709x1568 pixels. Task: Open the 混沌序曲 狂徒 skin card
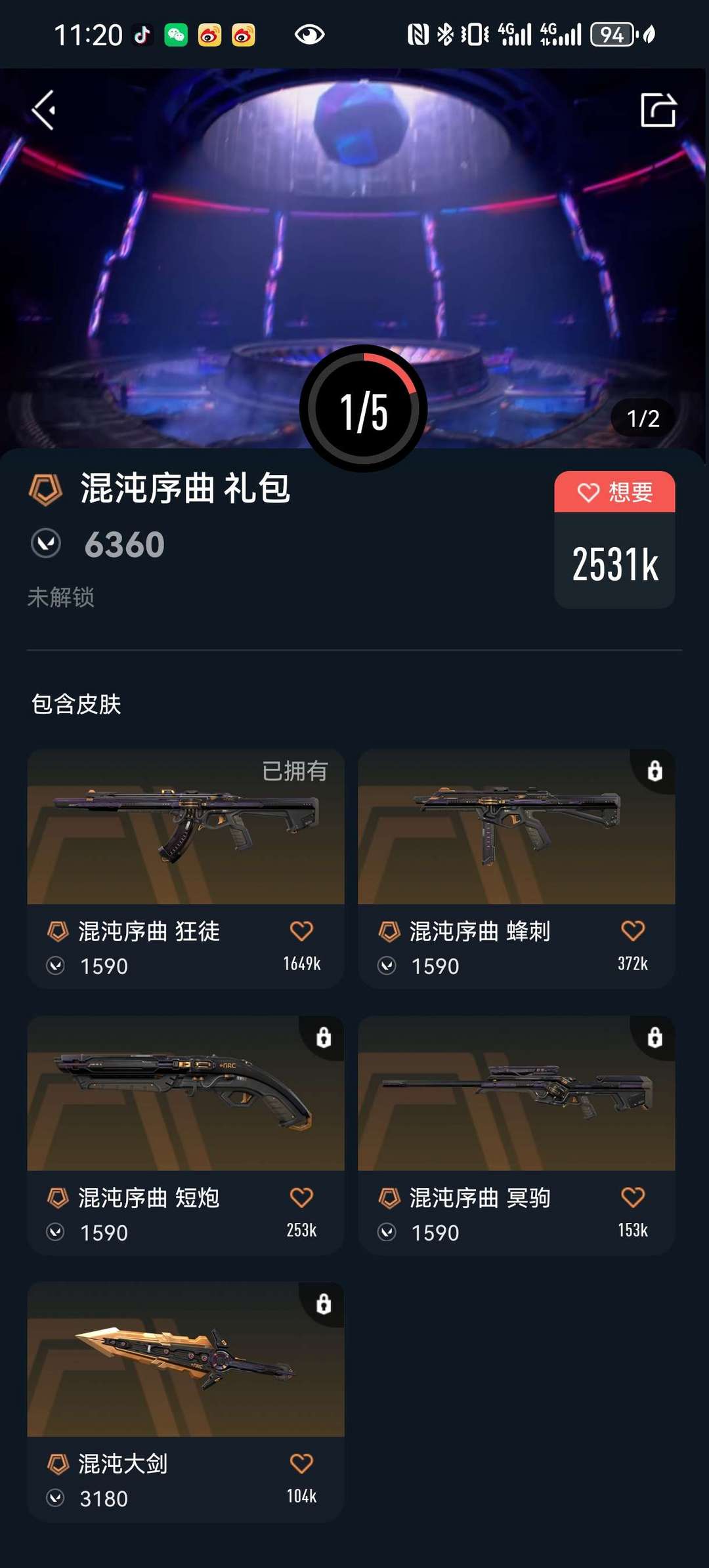[186, 869]
